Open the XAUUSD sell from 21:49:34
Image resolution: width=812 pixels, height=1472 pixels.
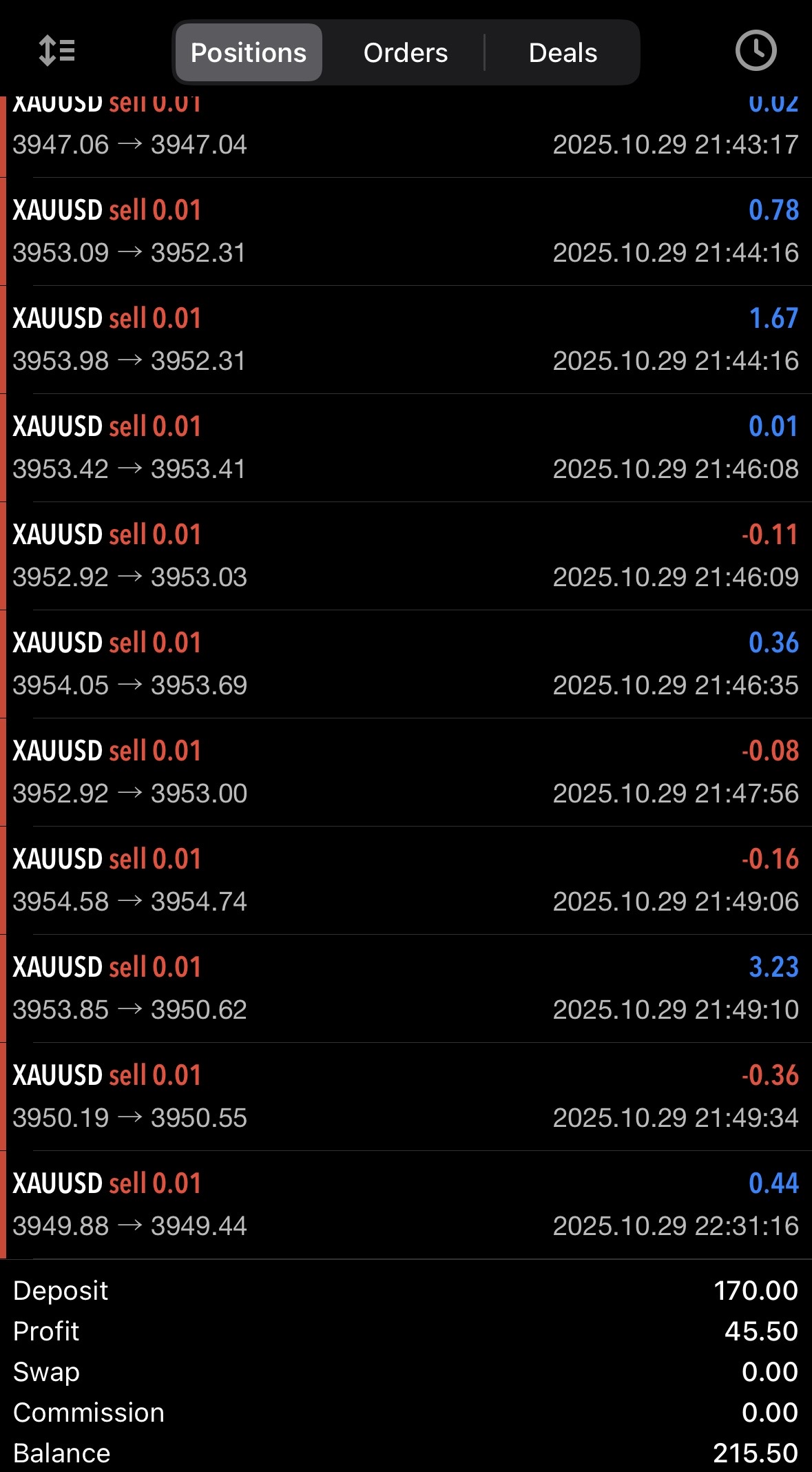406,1097
